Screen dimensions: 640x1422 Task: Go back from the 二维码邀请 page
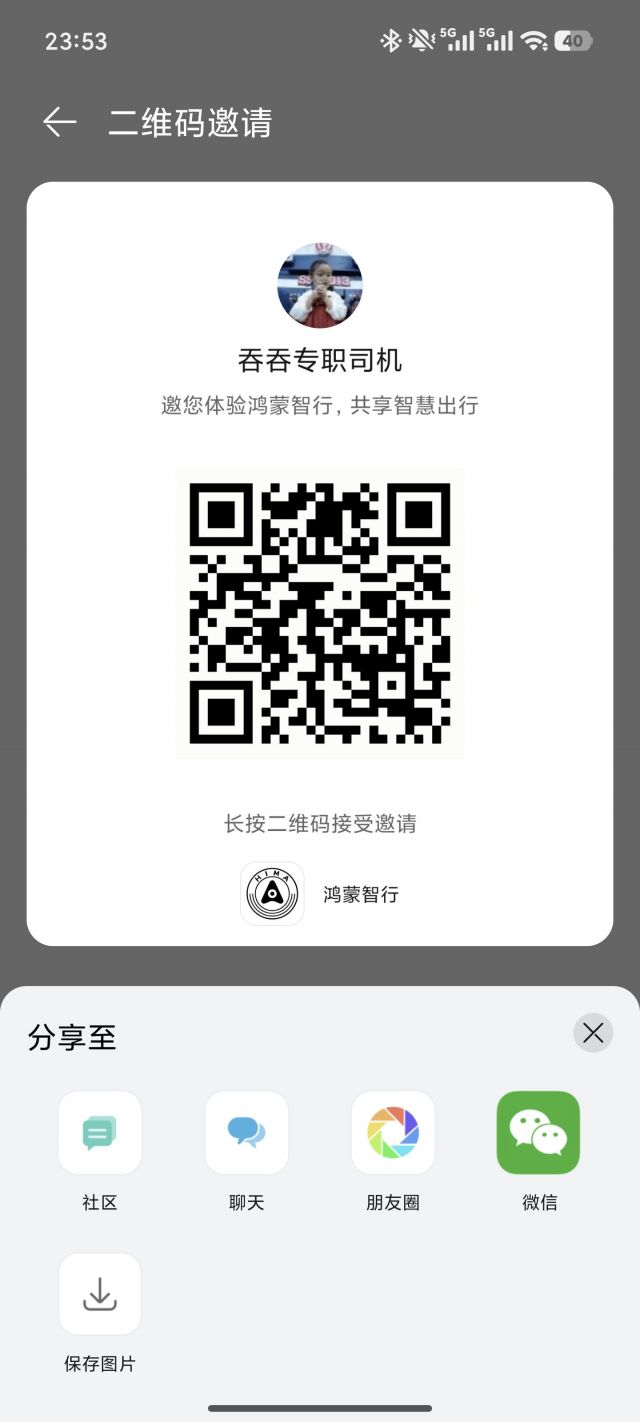point(60,122)
